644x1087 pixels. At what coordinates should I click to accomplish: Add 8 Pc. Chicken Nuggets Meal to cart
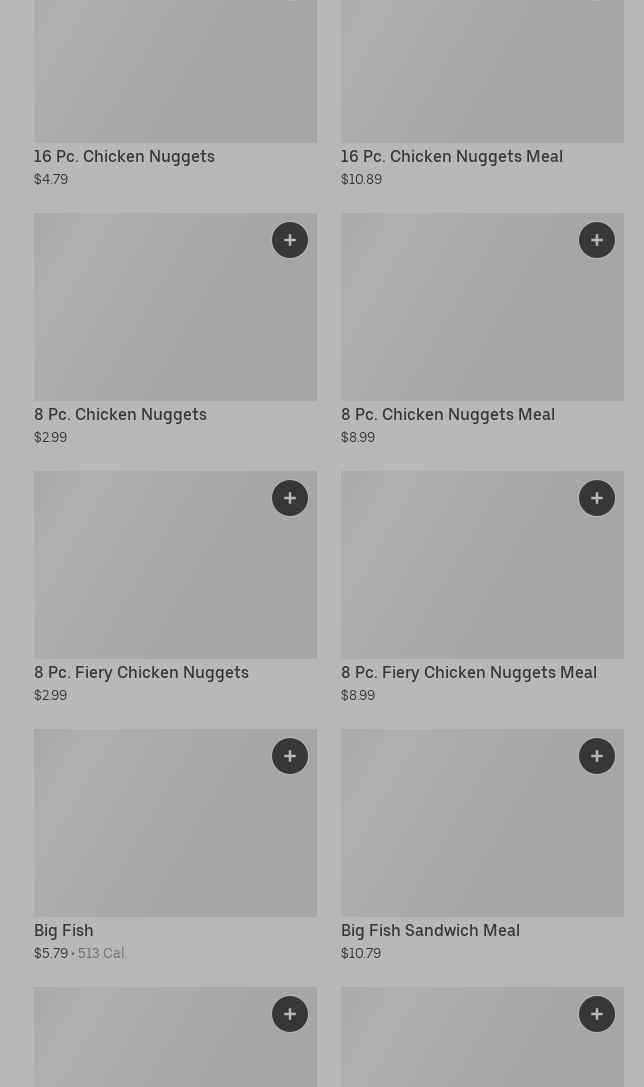pos(597,240)
